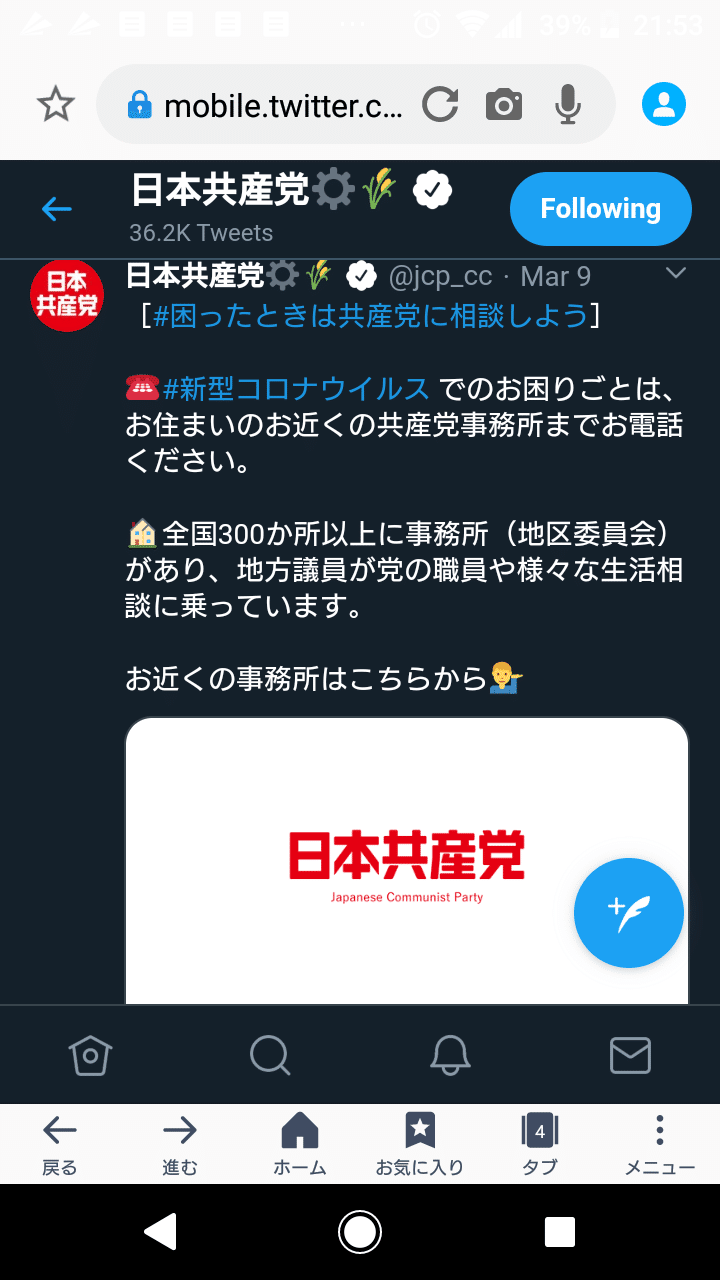Viewport: 720px width, 1280px height.
Task: Tap the 日本共産党 profile avatar
Action: (66, 295)
